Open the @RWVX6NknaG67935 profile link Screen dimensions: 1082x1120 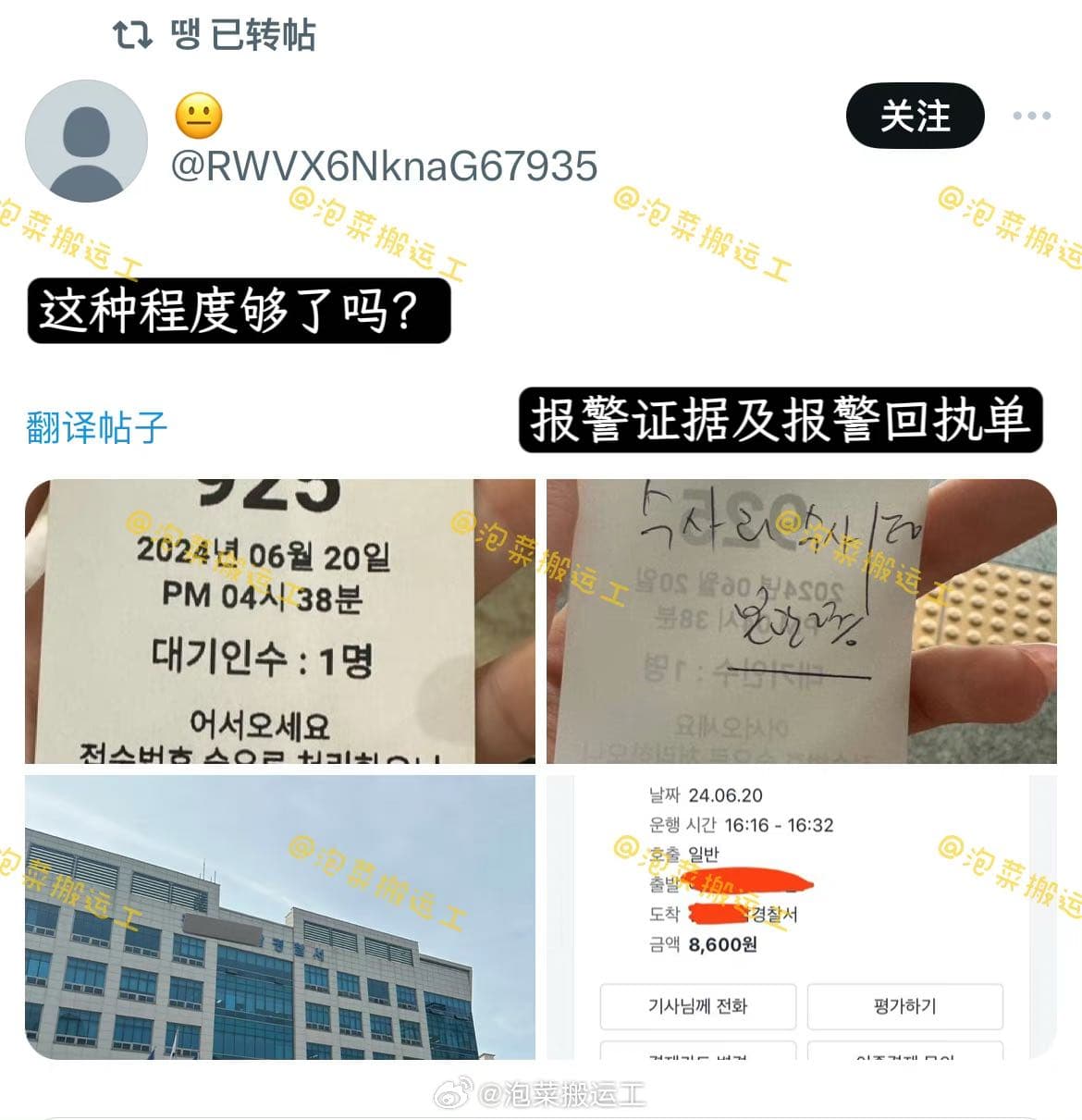coord(386,167)
